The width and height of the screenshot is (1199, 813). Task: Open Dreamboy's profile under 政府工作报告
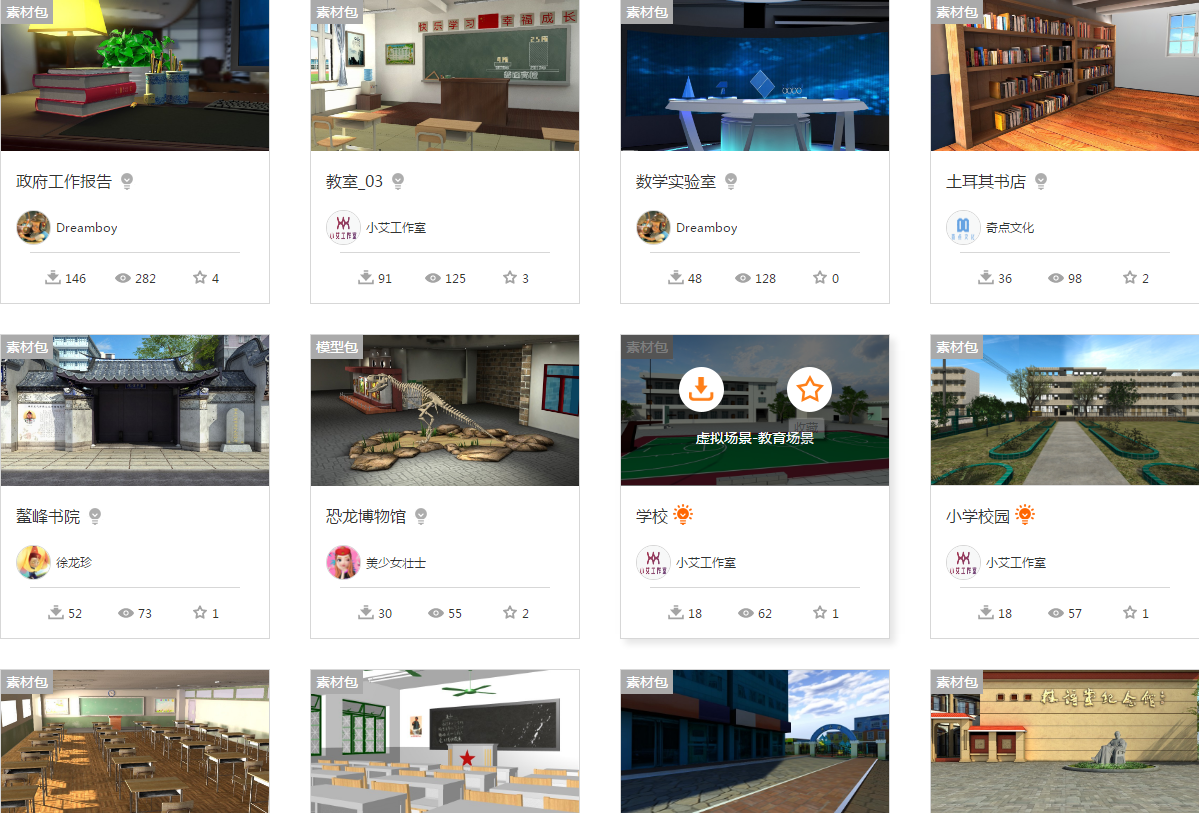(x=86, y=228)
